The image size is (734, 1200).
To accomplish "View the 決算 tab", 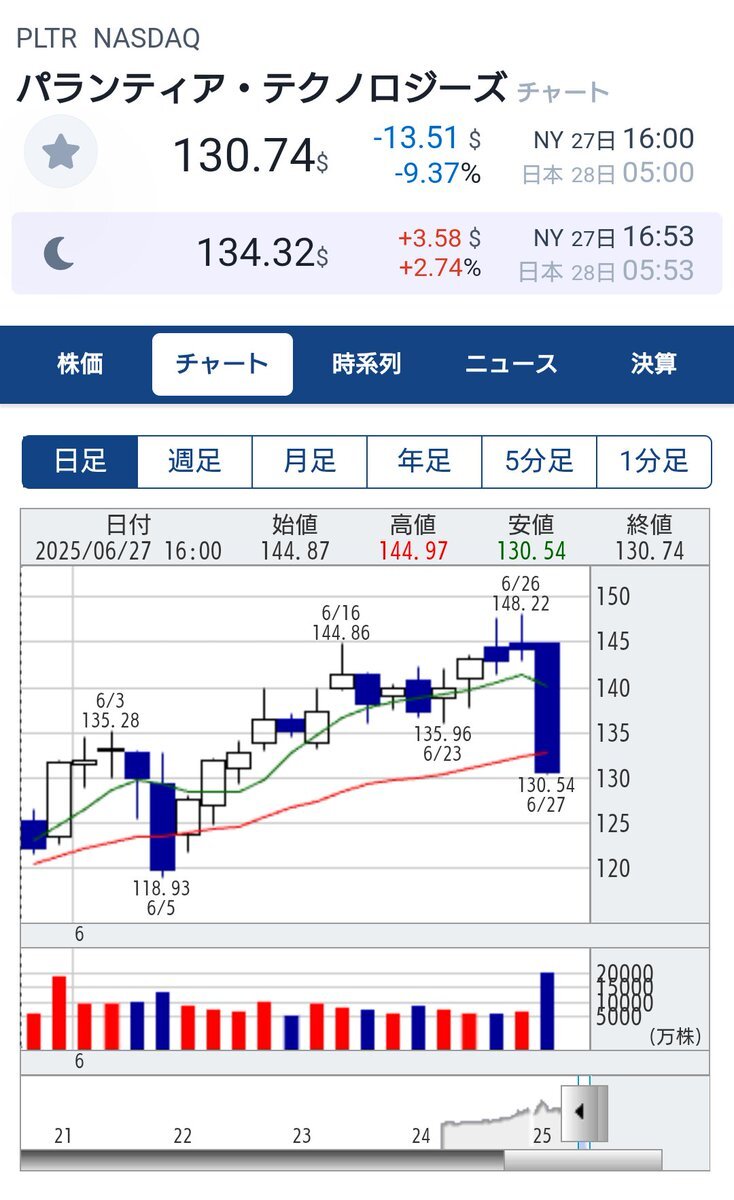I will tap(654, 364).
